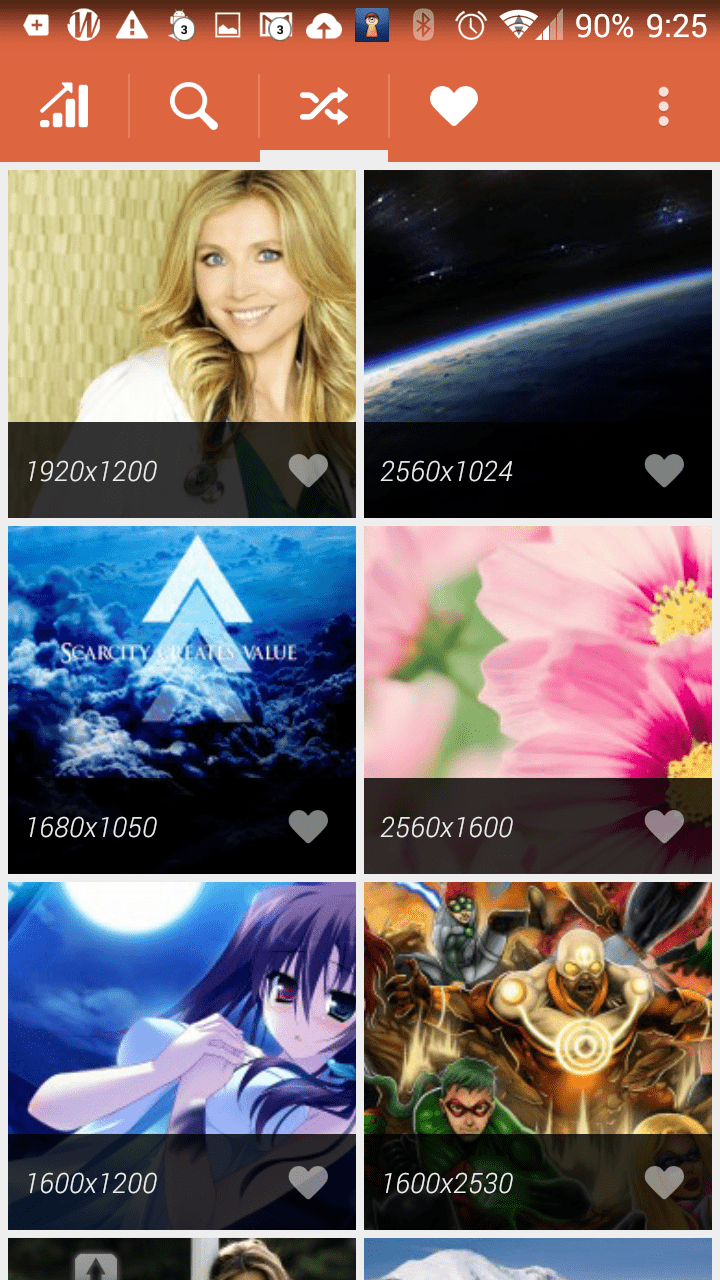Heart the 2560x1600 wallpaper
The image size is (720, 1280).
pos(664,826)
